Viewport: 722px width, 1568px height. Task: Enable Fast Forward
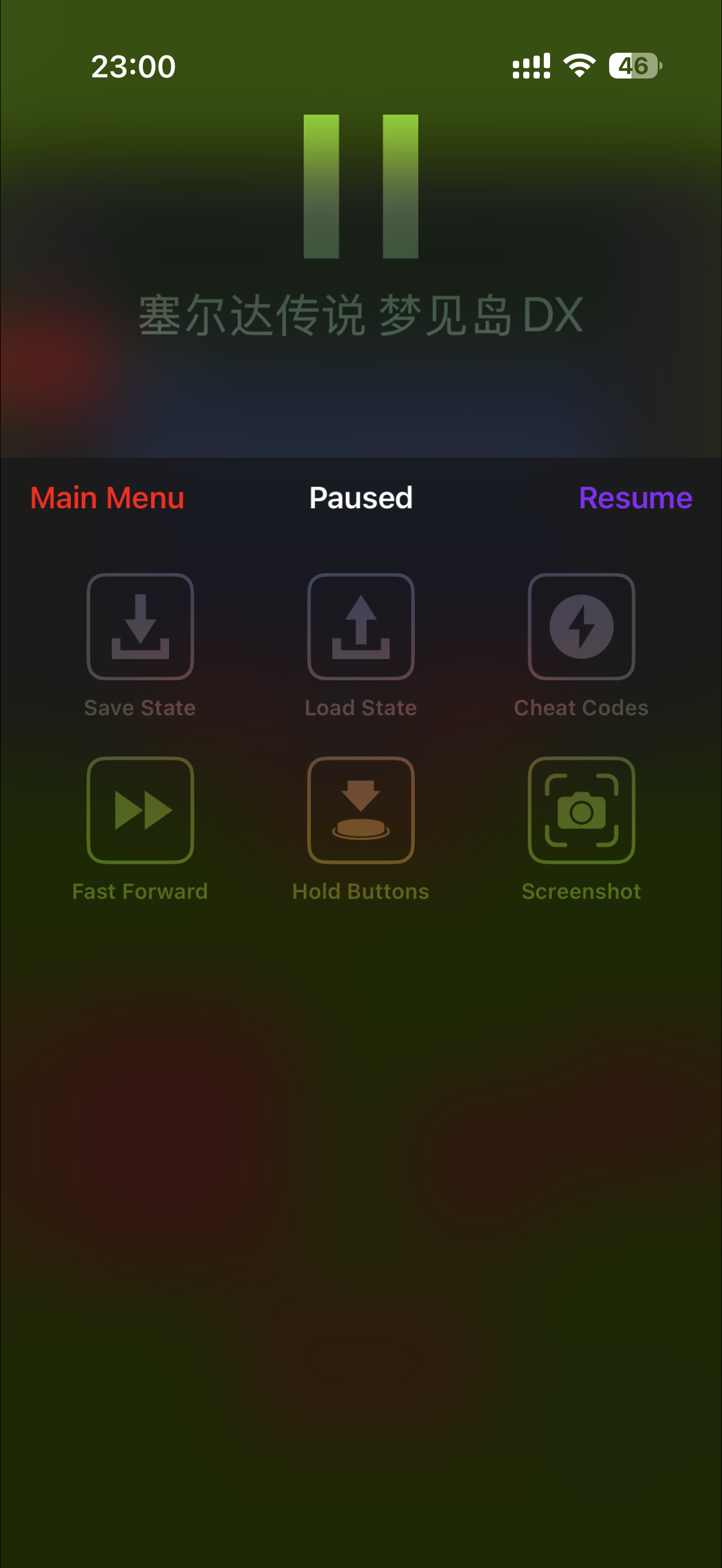(140, 810)
